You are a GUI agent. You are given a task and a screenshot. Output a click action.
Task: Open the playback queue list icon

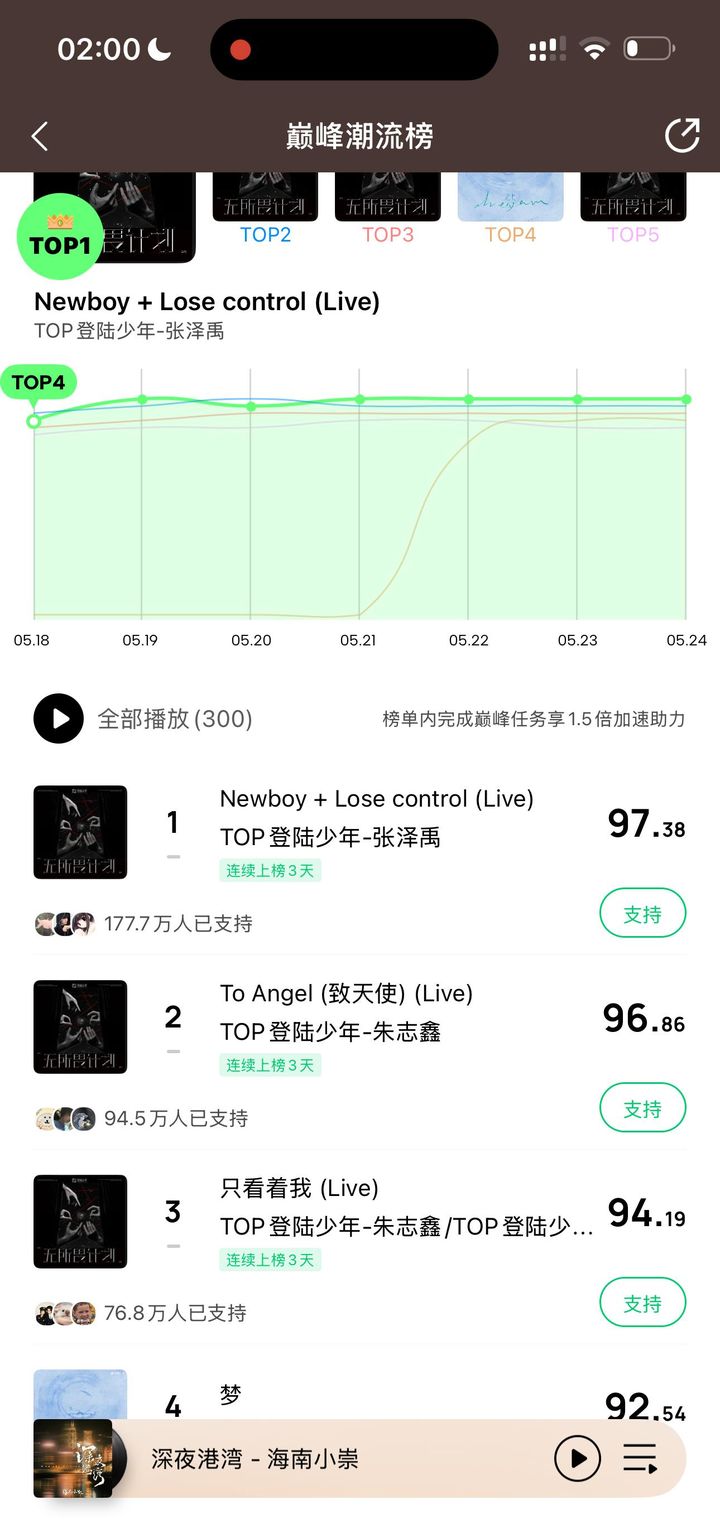point(640,1459)
